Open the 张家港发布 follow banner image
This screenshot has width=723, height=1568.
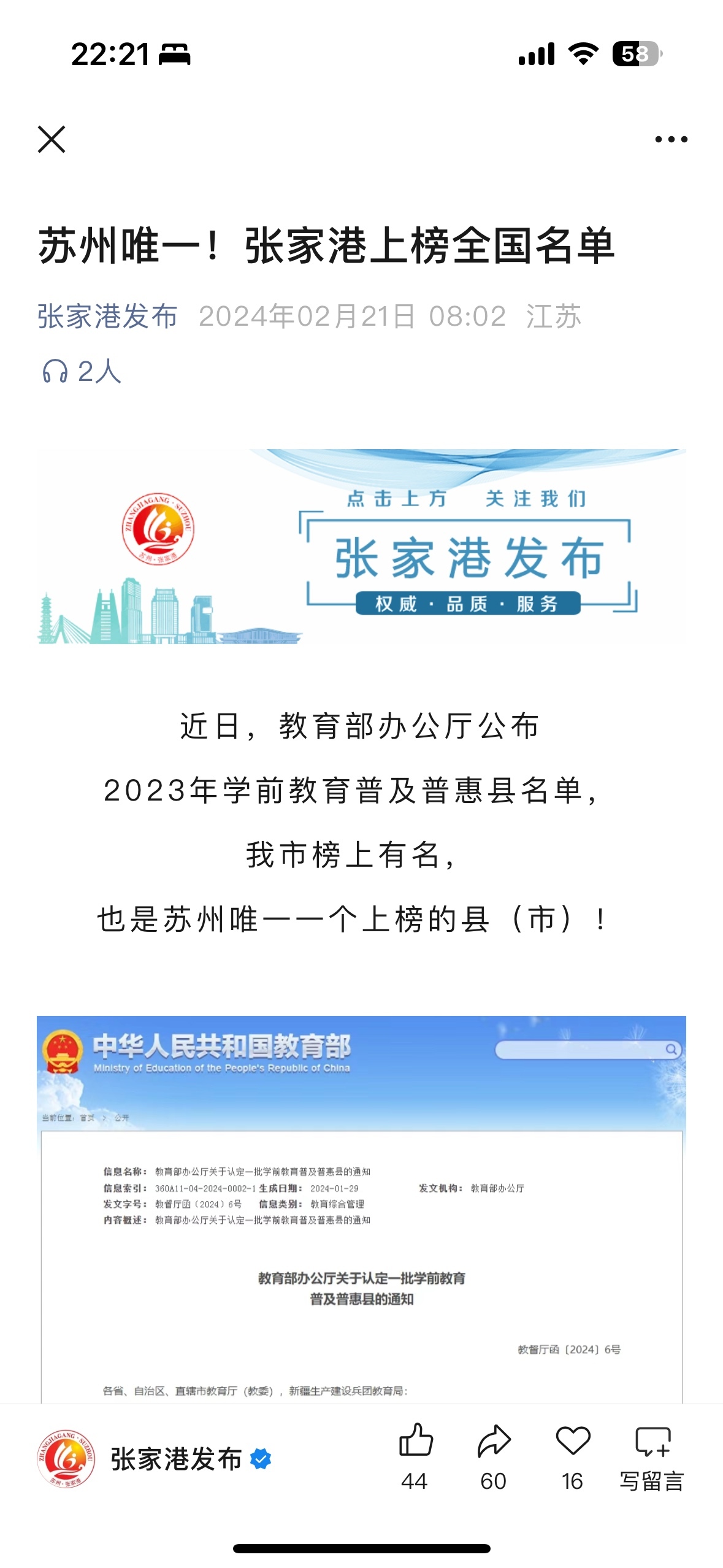pyautogui.click(x=361, y=546)
